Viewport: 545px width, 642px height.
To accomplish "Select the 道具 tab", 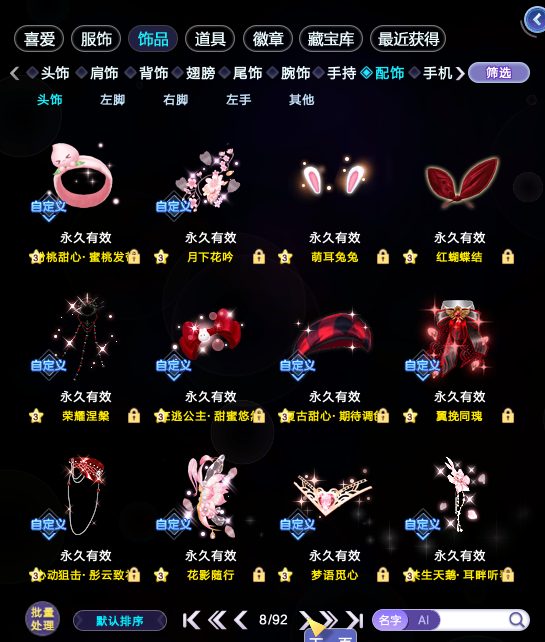I will 210,39.
